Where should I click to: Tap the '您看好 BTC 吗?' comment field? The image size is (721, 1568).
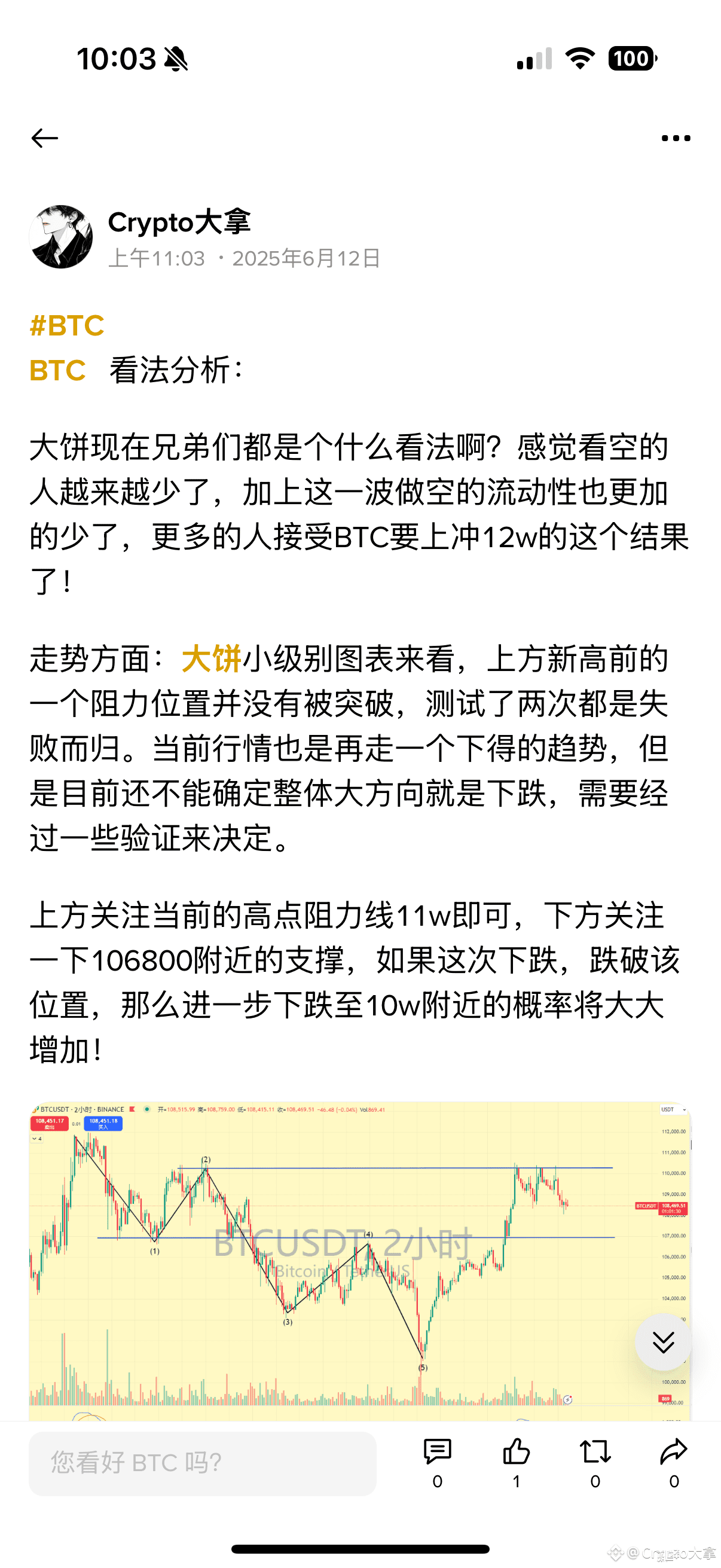[202, 1463]
